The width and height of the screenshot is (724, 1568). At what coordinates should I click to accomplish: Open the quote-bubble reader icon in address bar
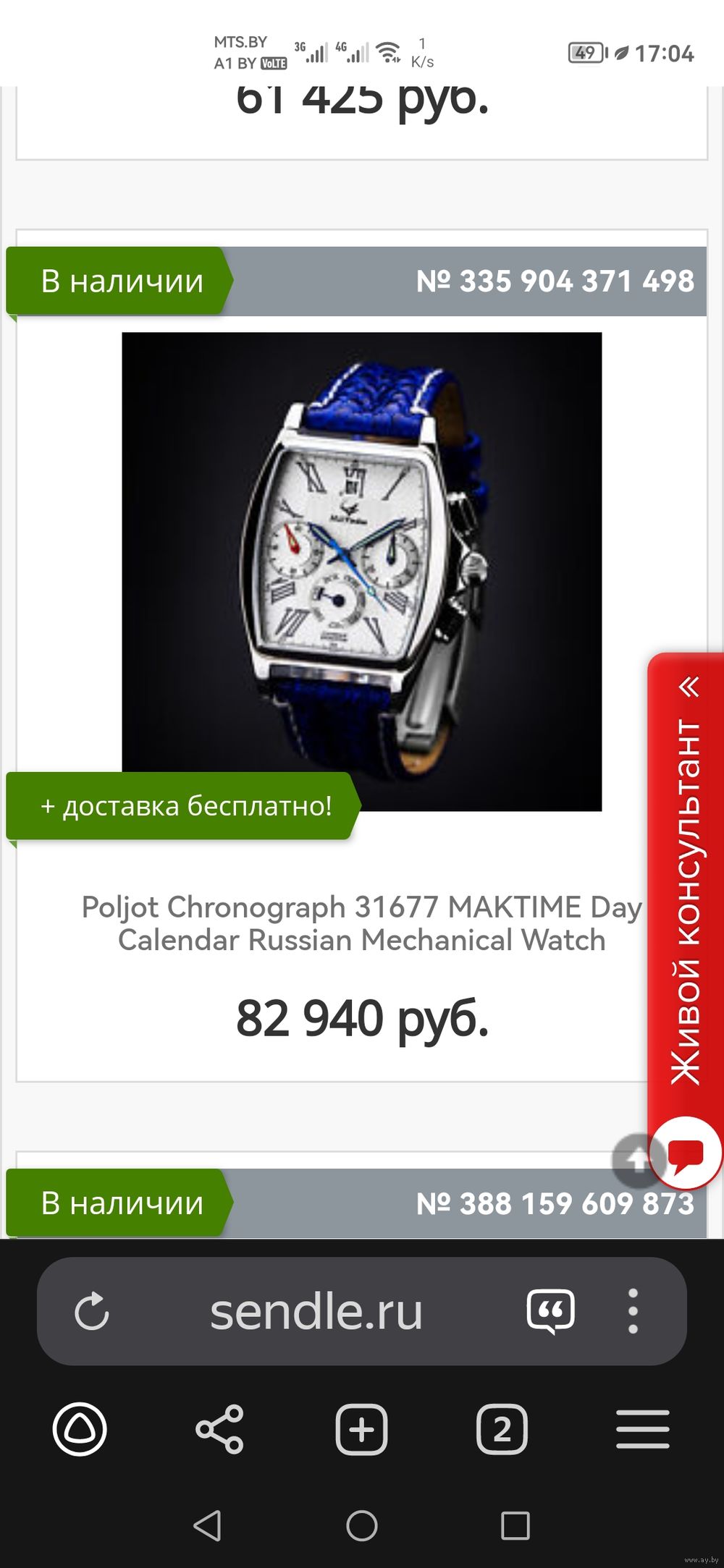pyautogui.click(x=551, y=1311)
